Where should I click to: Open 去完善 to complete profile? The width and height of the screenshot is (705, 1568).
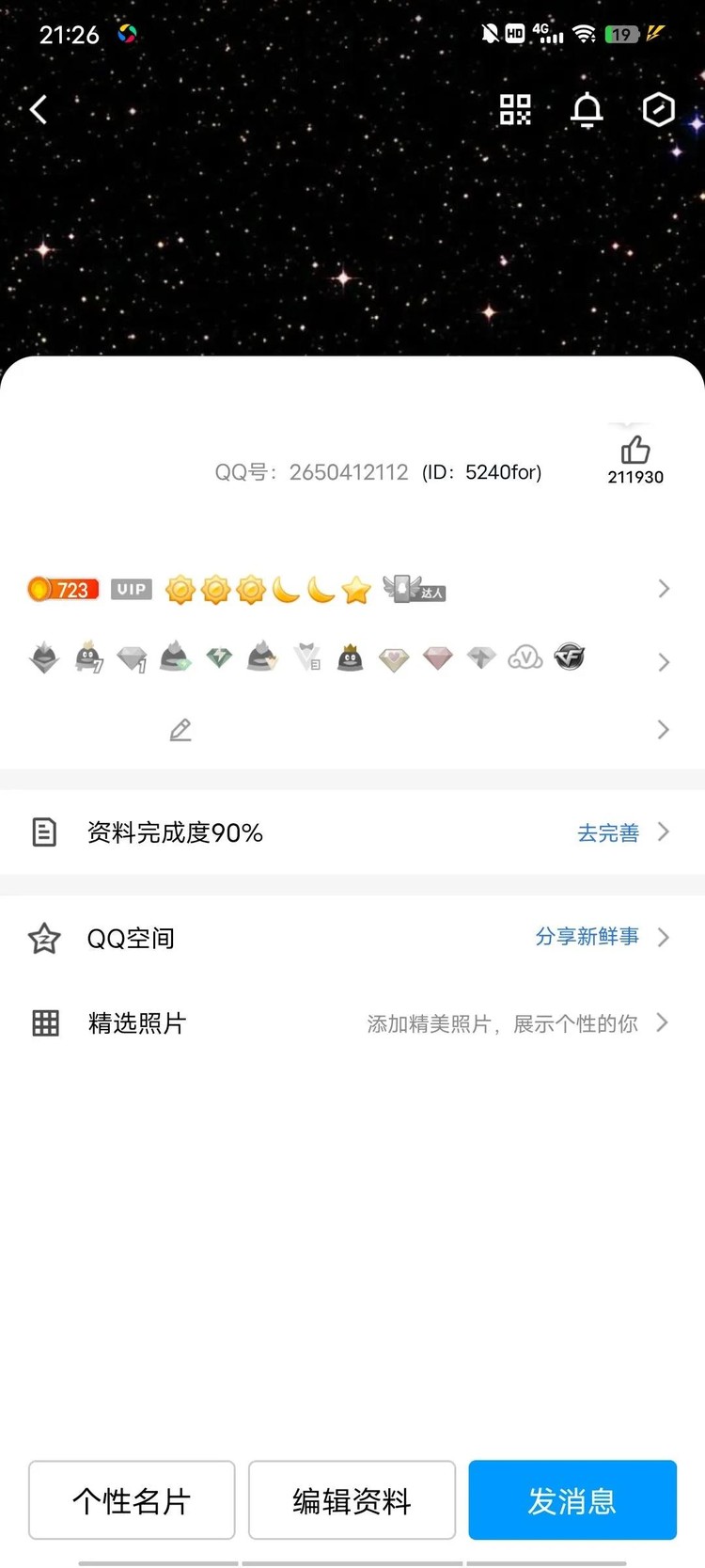tap(608, 833)
